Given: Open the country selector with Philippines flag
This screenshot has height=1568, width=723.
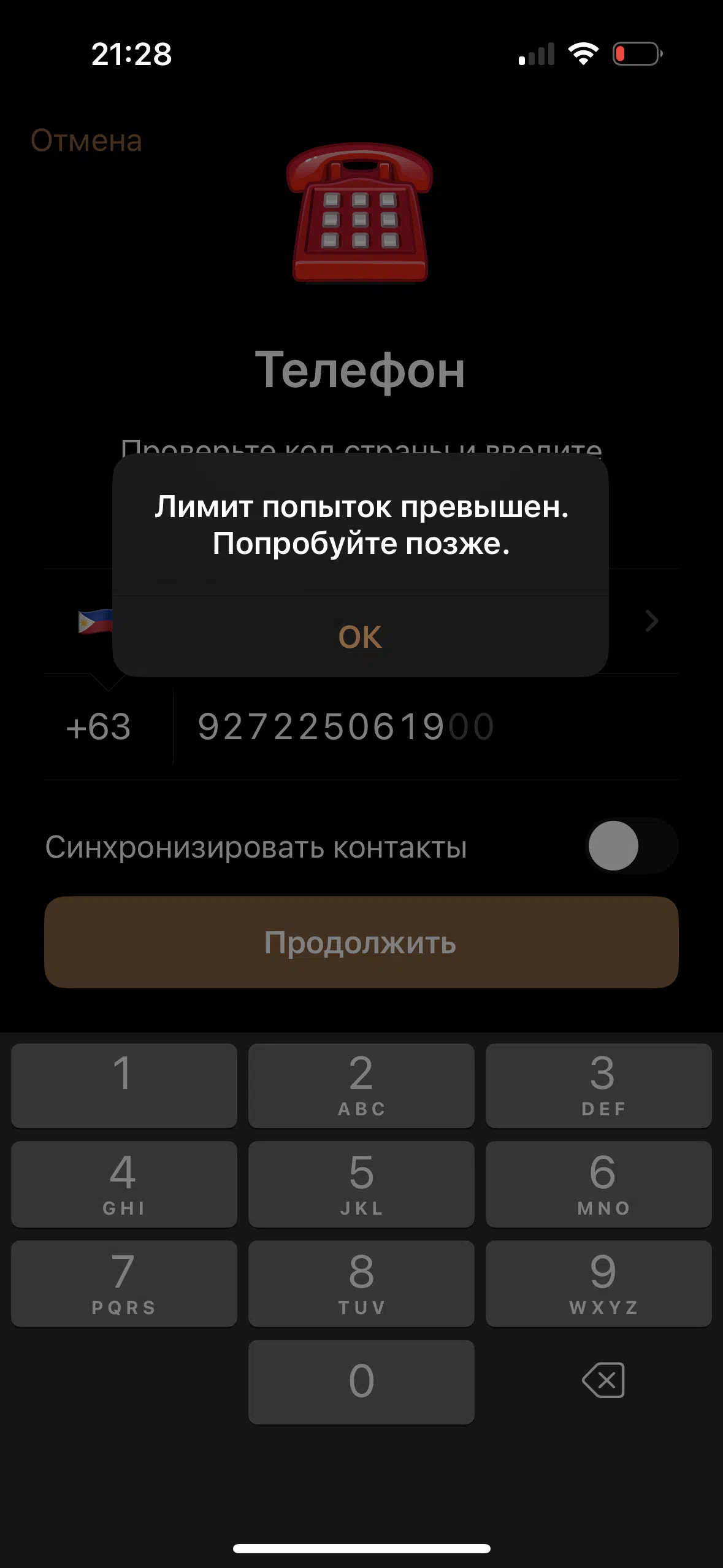Looking at the screenshot, I should 361,621.
